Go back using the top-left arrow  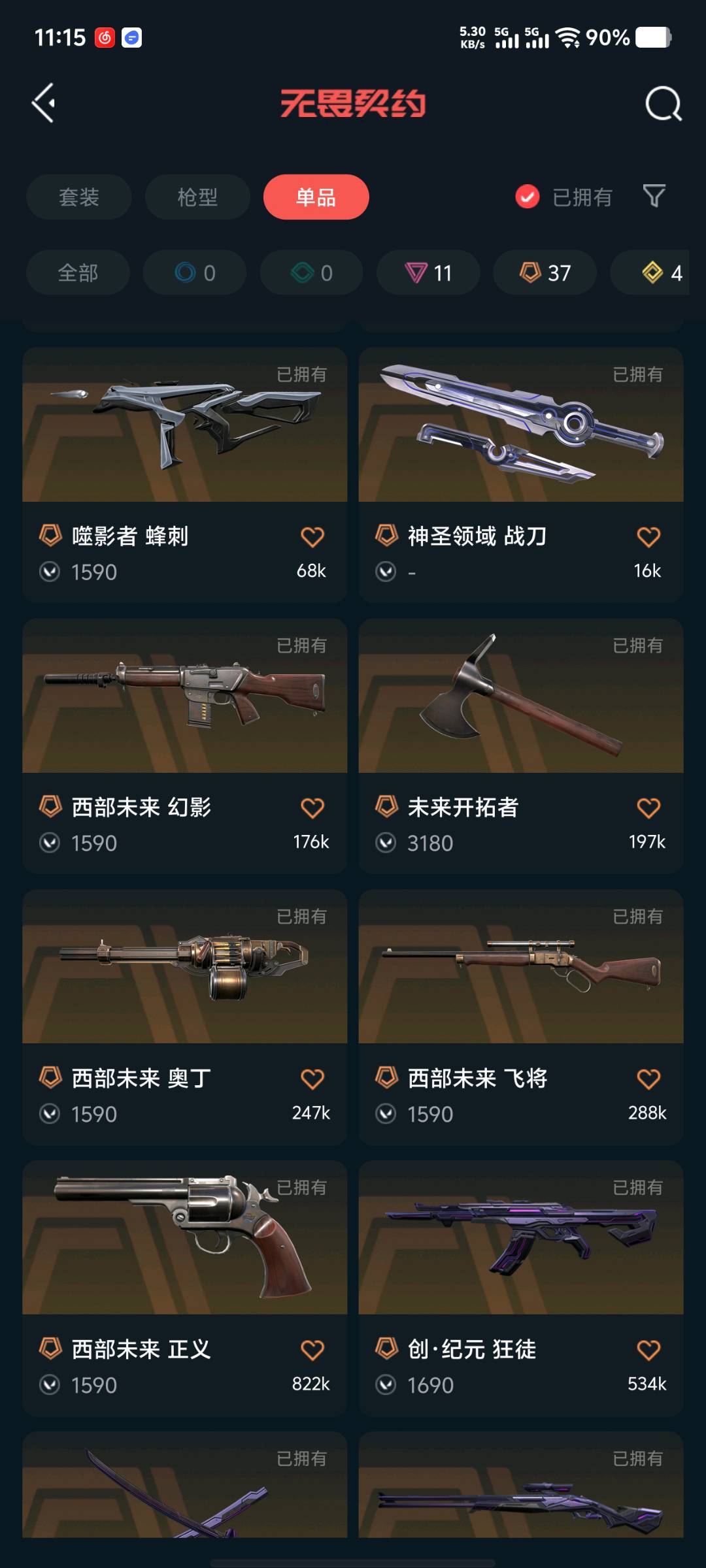pos(43,103)
